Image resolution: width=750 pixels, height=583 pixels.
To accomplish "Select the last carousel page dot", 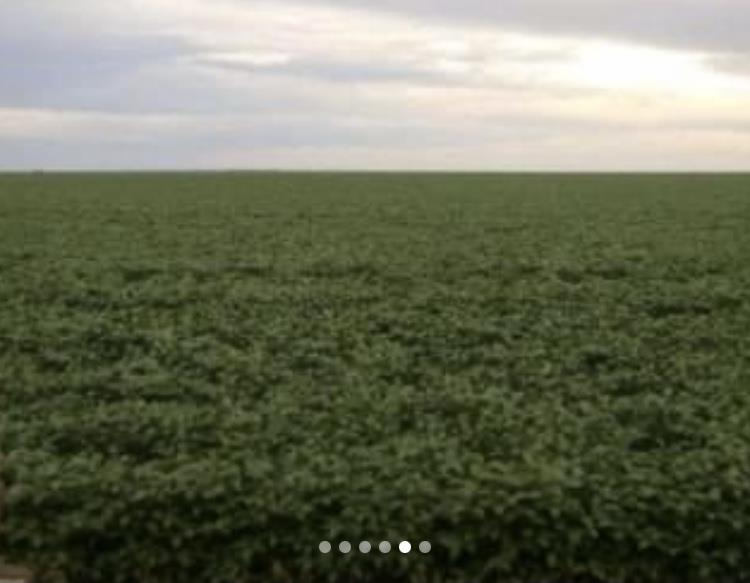I will coord(425,547).
